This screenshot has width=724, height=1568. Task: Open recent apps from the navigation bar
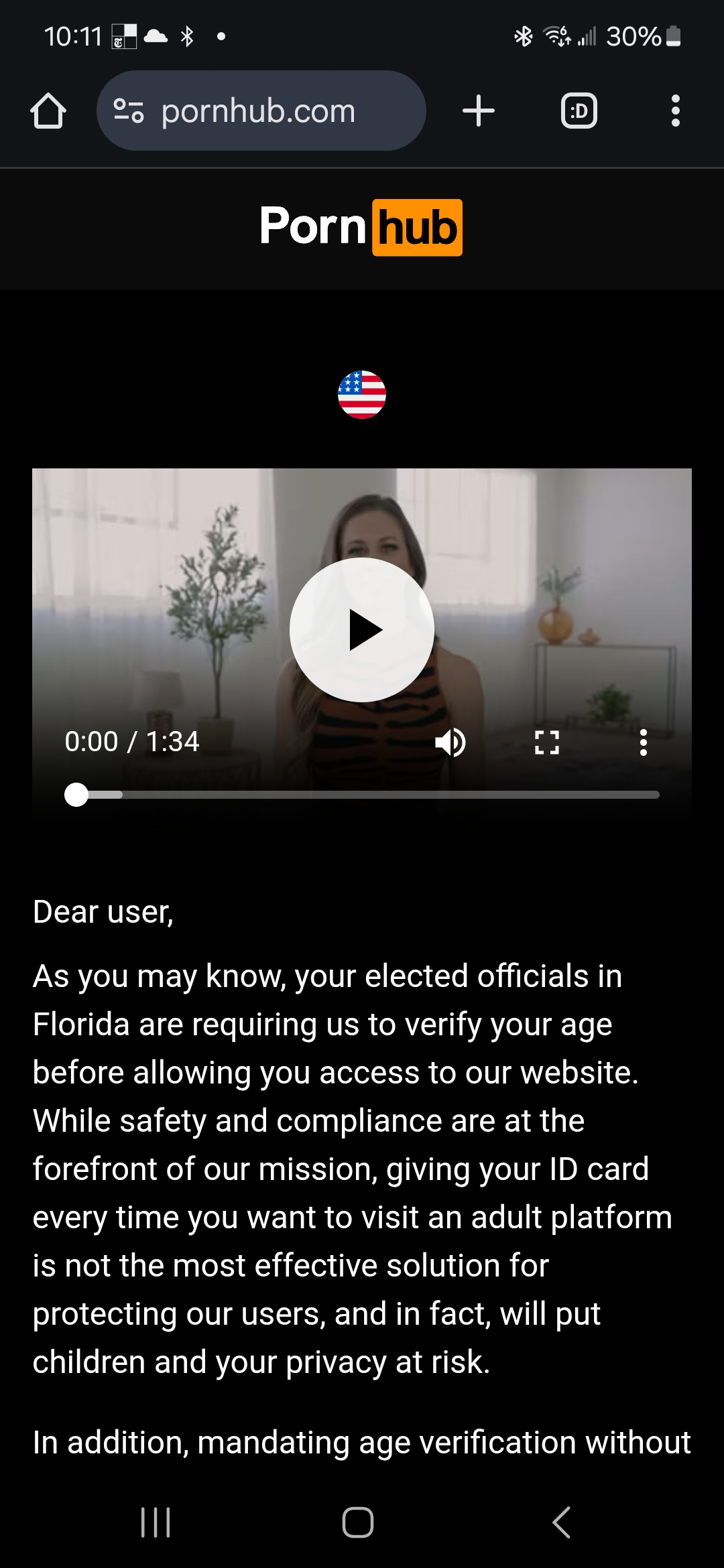[x=156, y=1522]
